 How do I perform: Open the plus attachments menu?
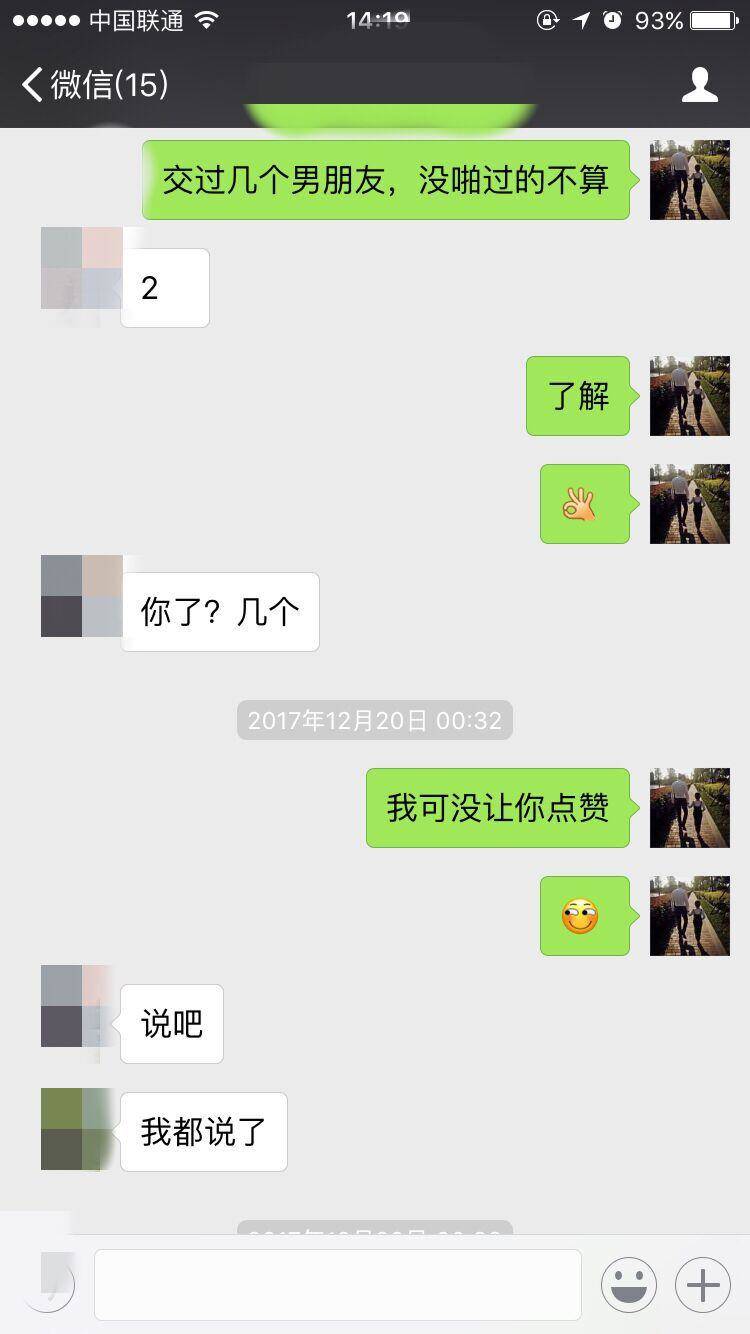(x=702, y=1284)
